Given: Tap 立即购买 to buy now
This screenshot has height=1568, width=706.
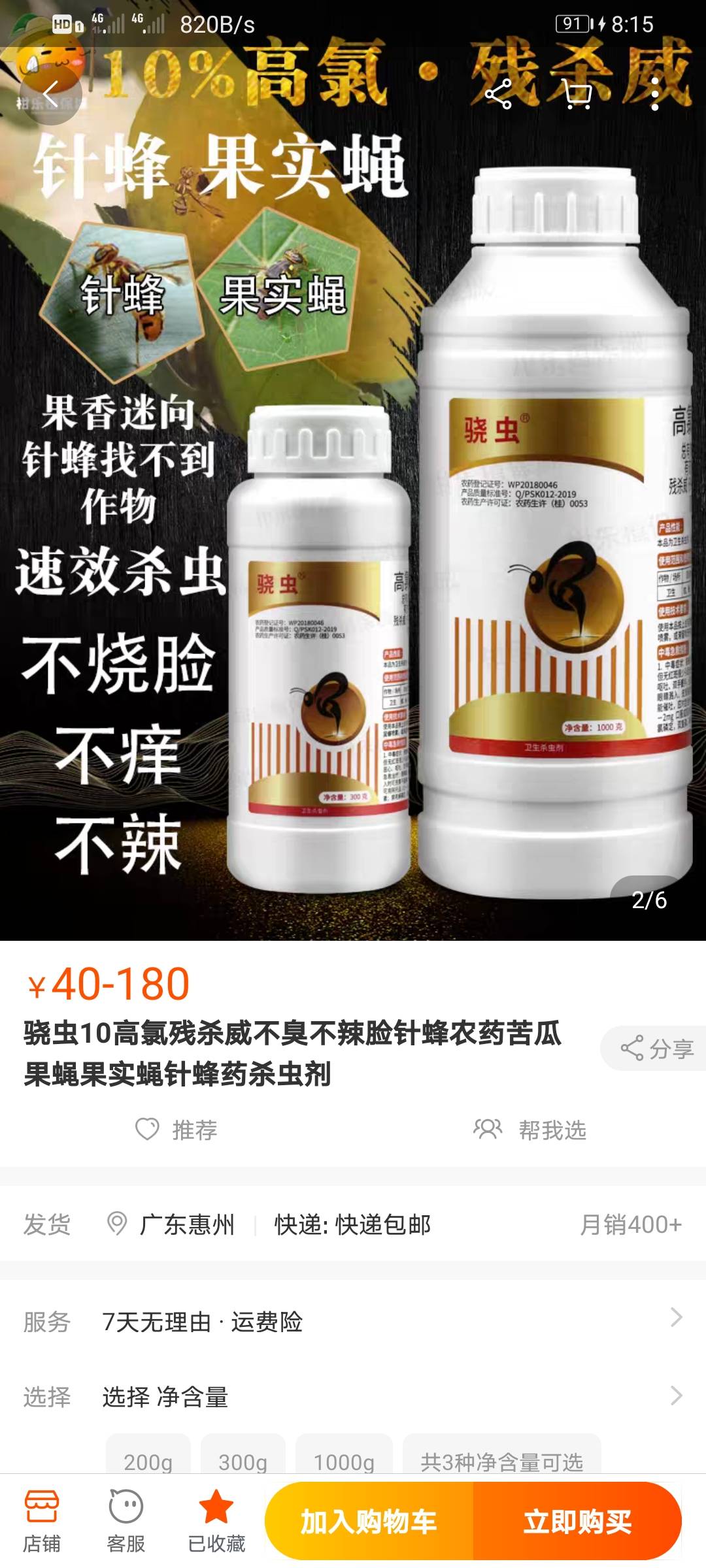Looking at the screenshot, I should pyautogui.click(x=577, y=1522).
